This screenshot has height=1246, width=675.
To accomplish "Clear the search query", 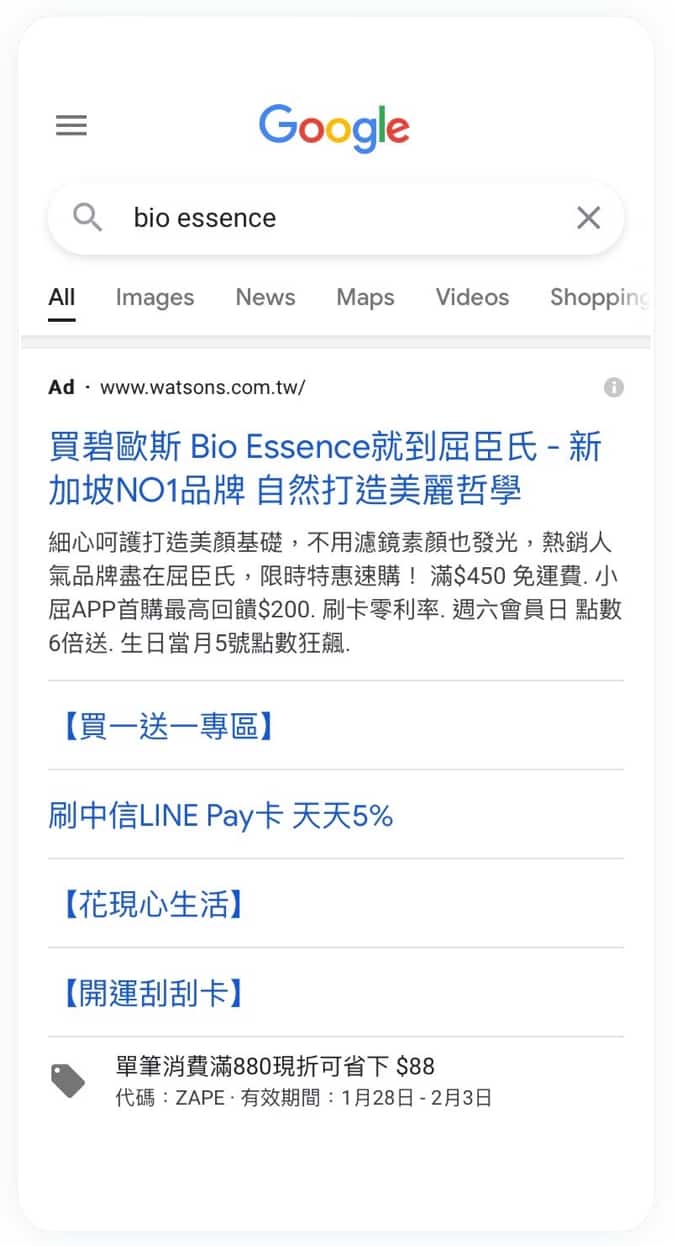I will [589, 218].
